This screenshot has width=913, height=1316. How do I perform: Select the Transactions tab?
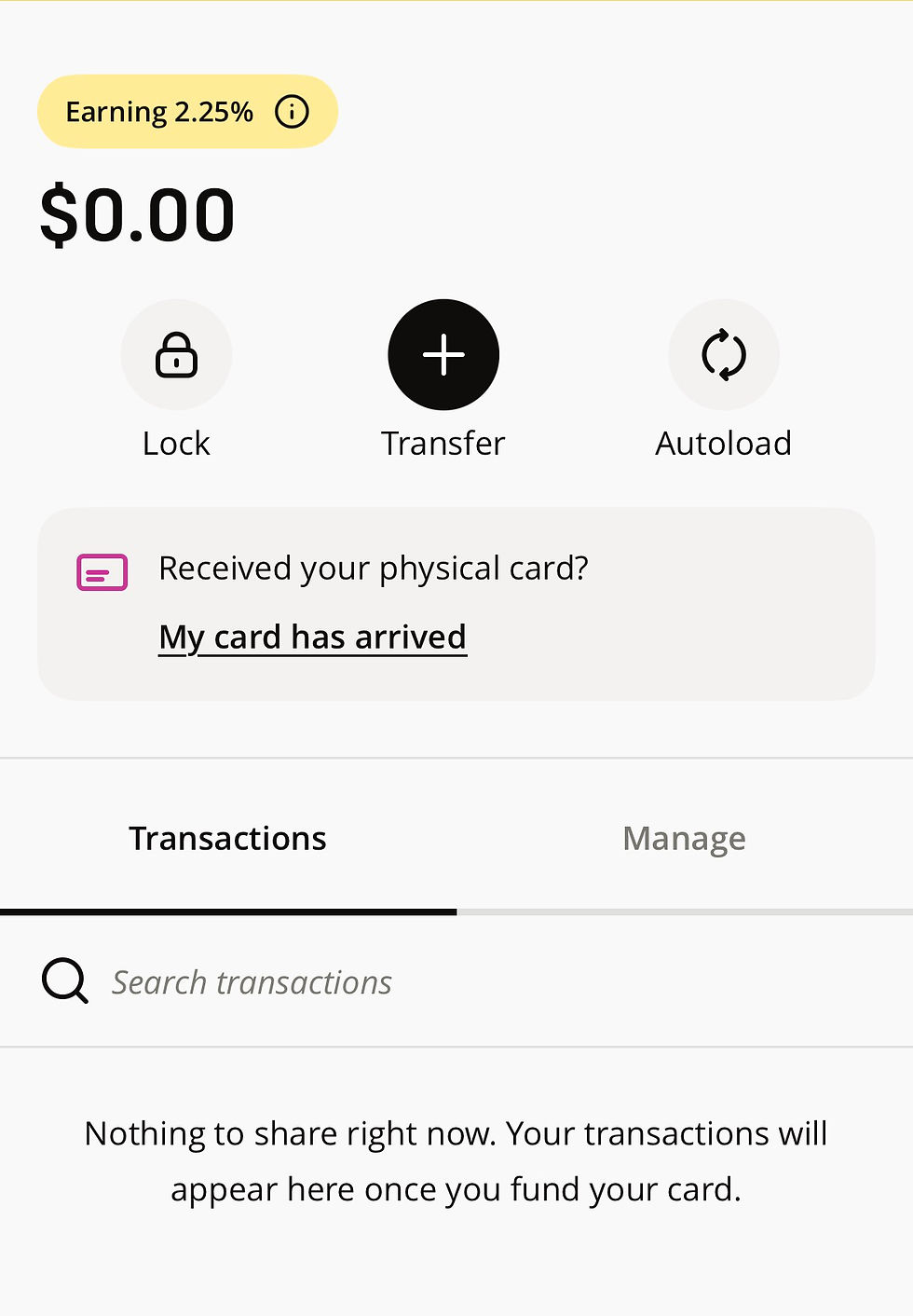[x=228, y=839]
